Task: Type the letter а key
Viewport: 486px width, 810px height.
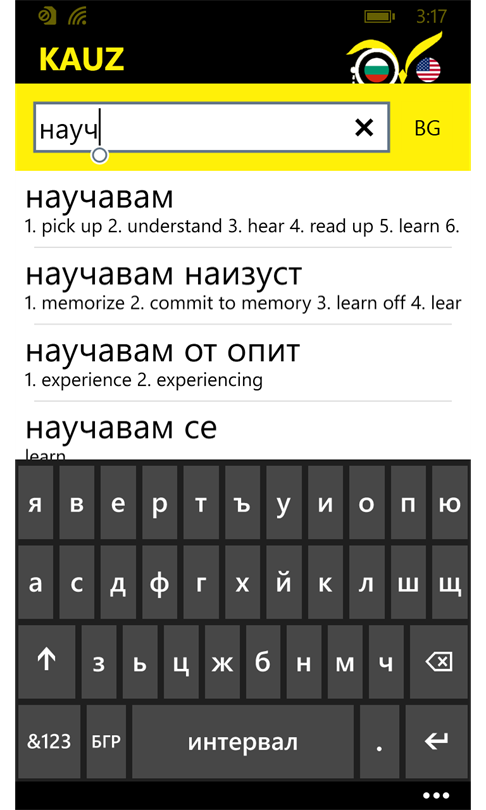Action: point(35,583)
